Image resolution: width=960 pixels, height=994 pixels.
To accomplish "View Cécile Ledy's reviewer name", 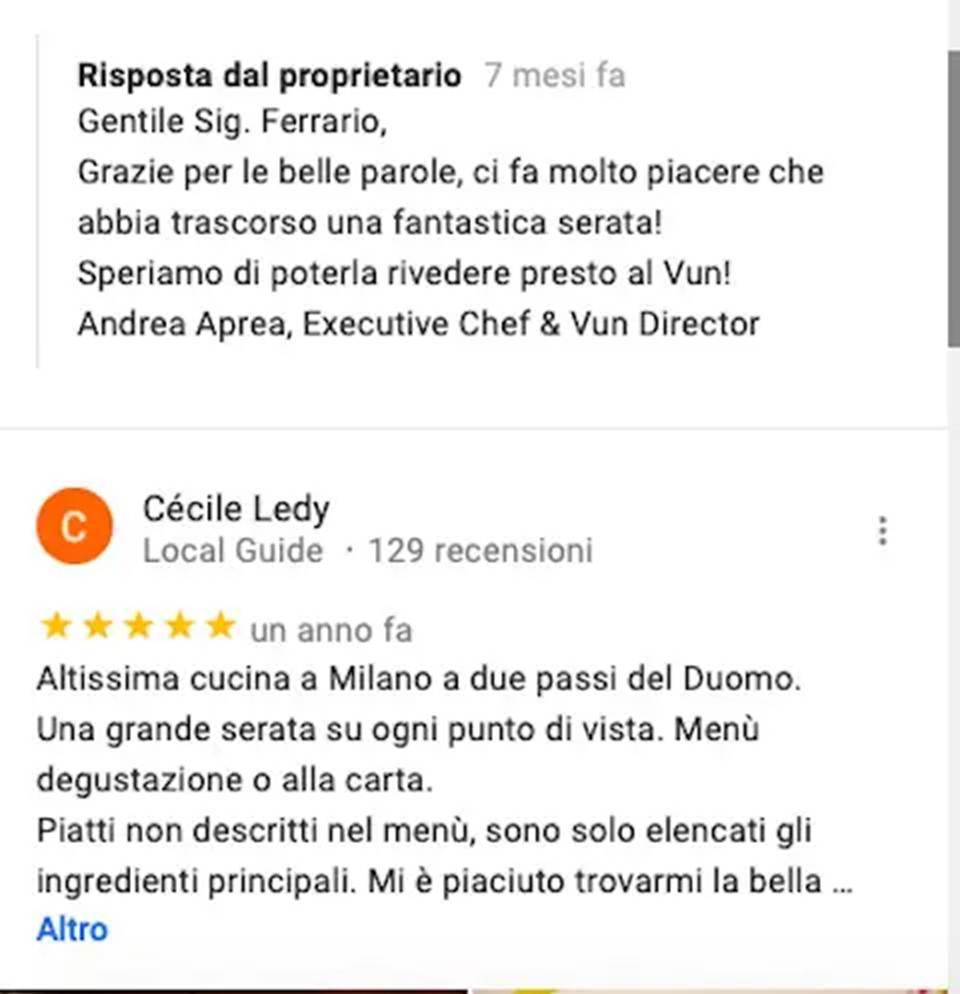I will pos(236,509).
